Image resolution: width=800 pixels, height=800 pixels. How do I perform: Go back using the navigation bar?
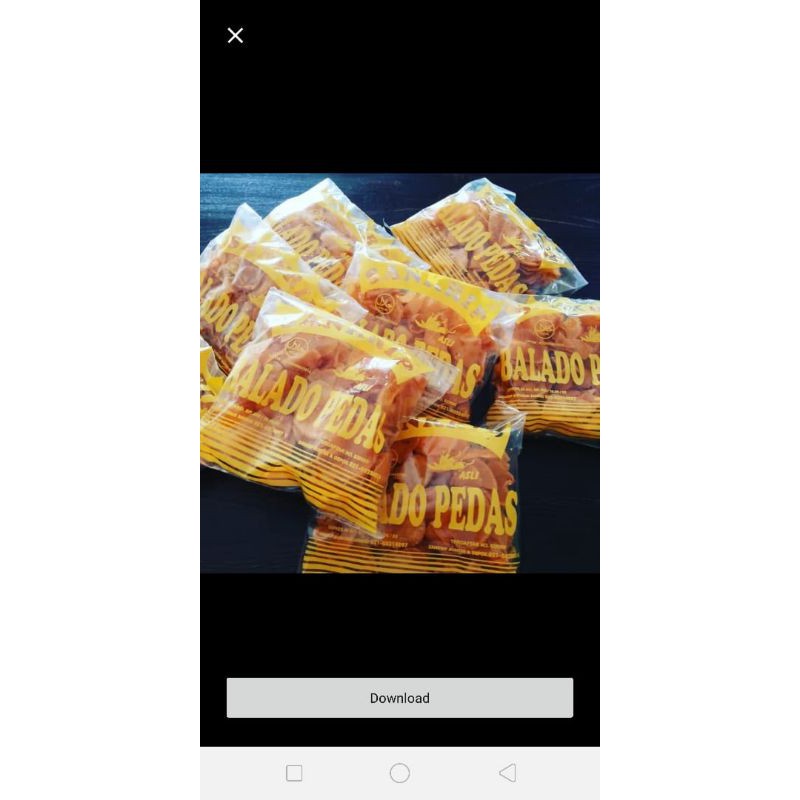[507, 773]
